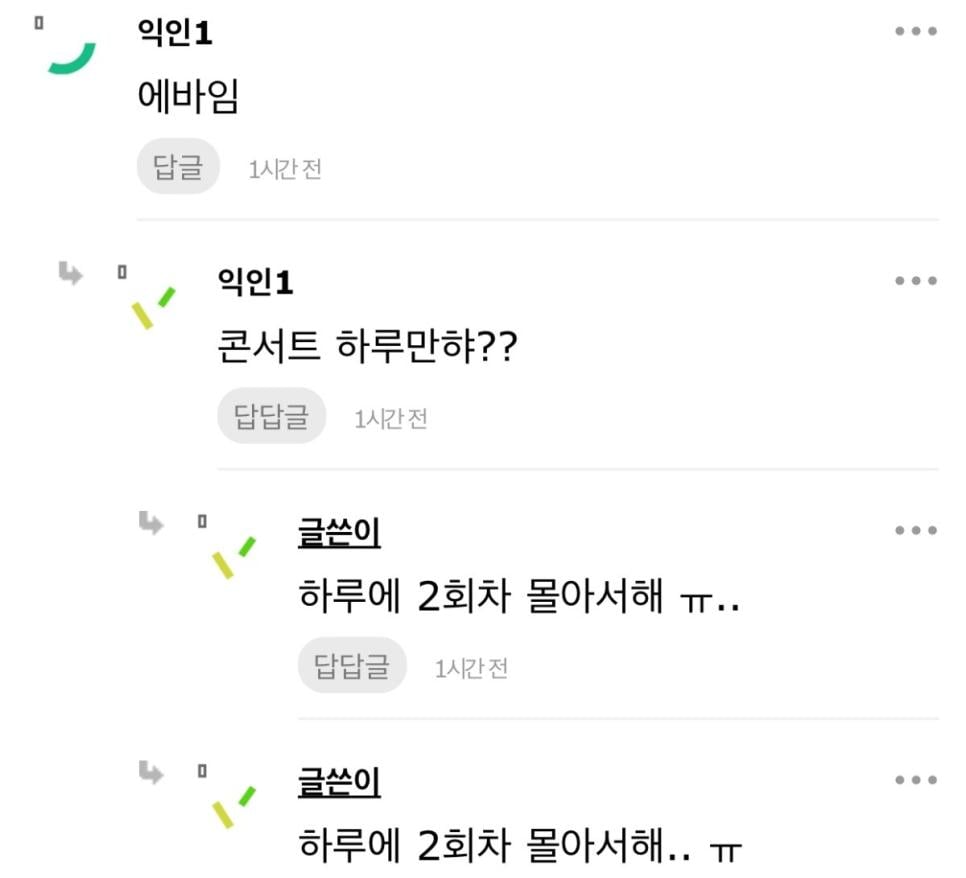
Task: Open more options for 하루에 2회차 몰아서해 ㅠ.. reply
Action: pyautogui.click(x=915, y=530)
